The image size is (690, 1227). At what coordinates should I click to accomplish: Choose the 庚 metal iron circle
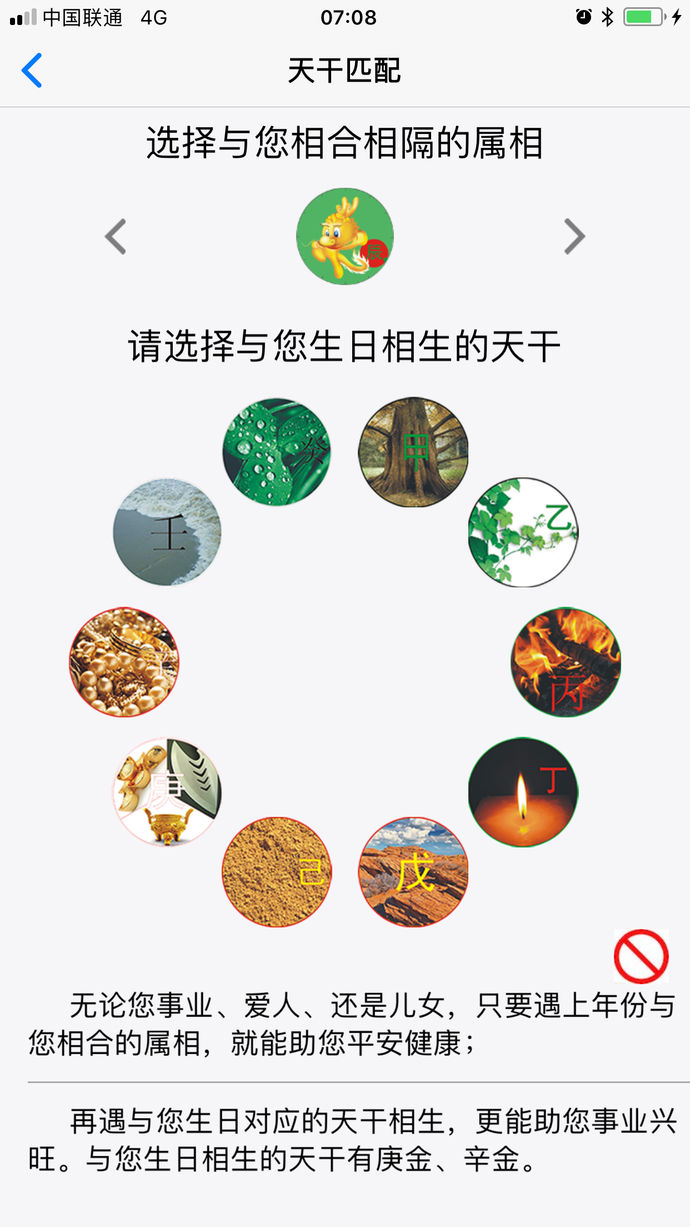pyautogui.click(x=167, y=792)
